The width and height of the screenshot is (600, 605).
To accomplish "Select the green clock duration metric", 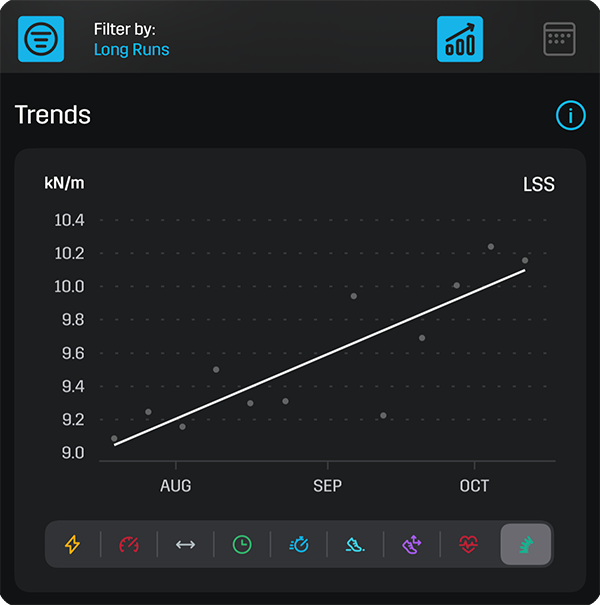I will (242, 544).
